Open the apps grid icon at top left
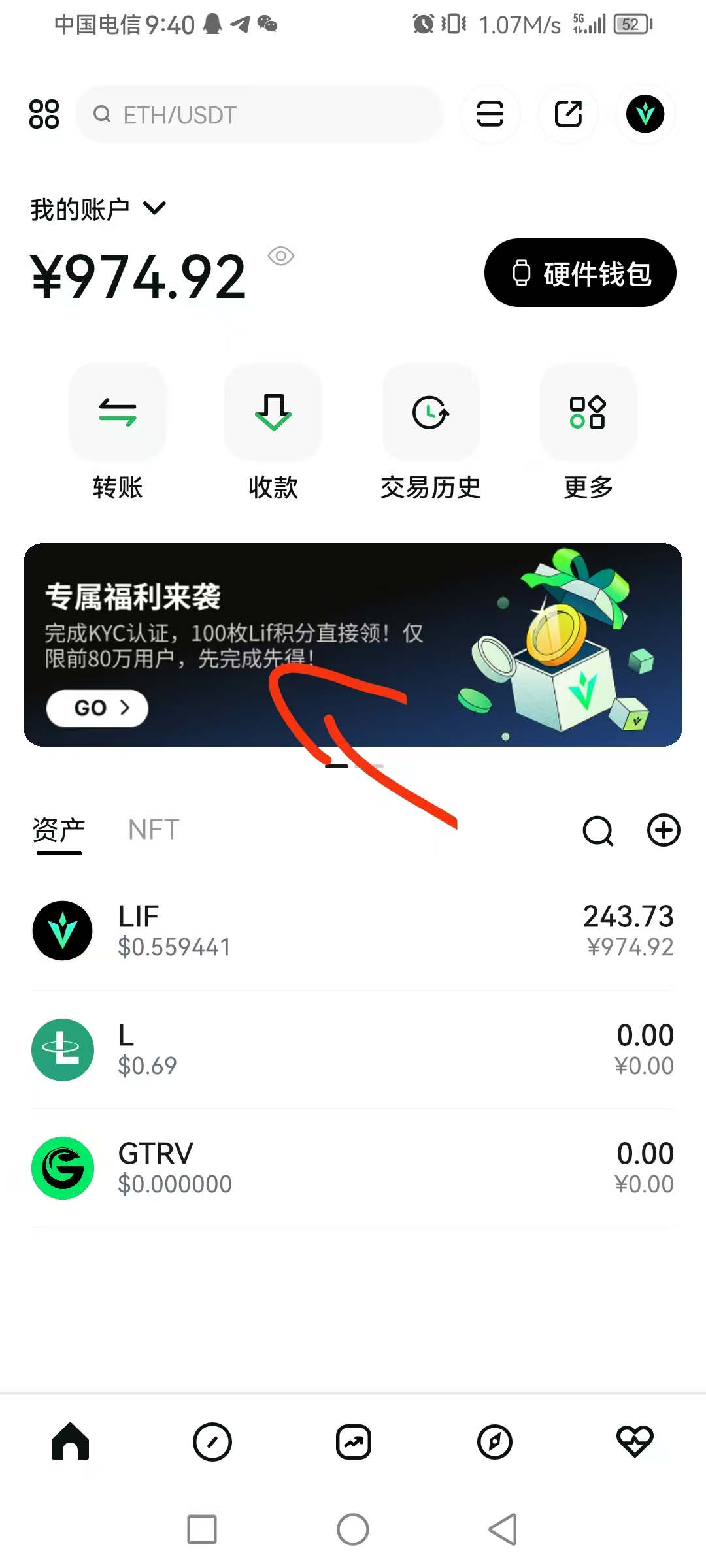Screen dimensions: 706x1568 point(44,114)
